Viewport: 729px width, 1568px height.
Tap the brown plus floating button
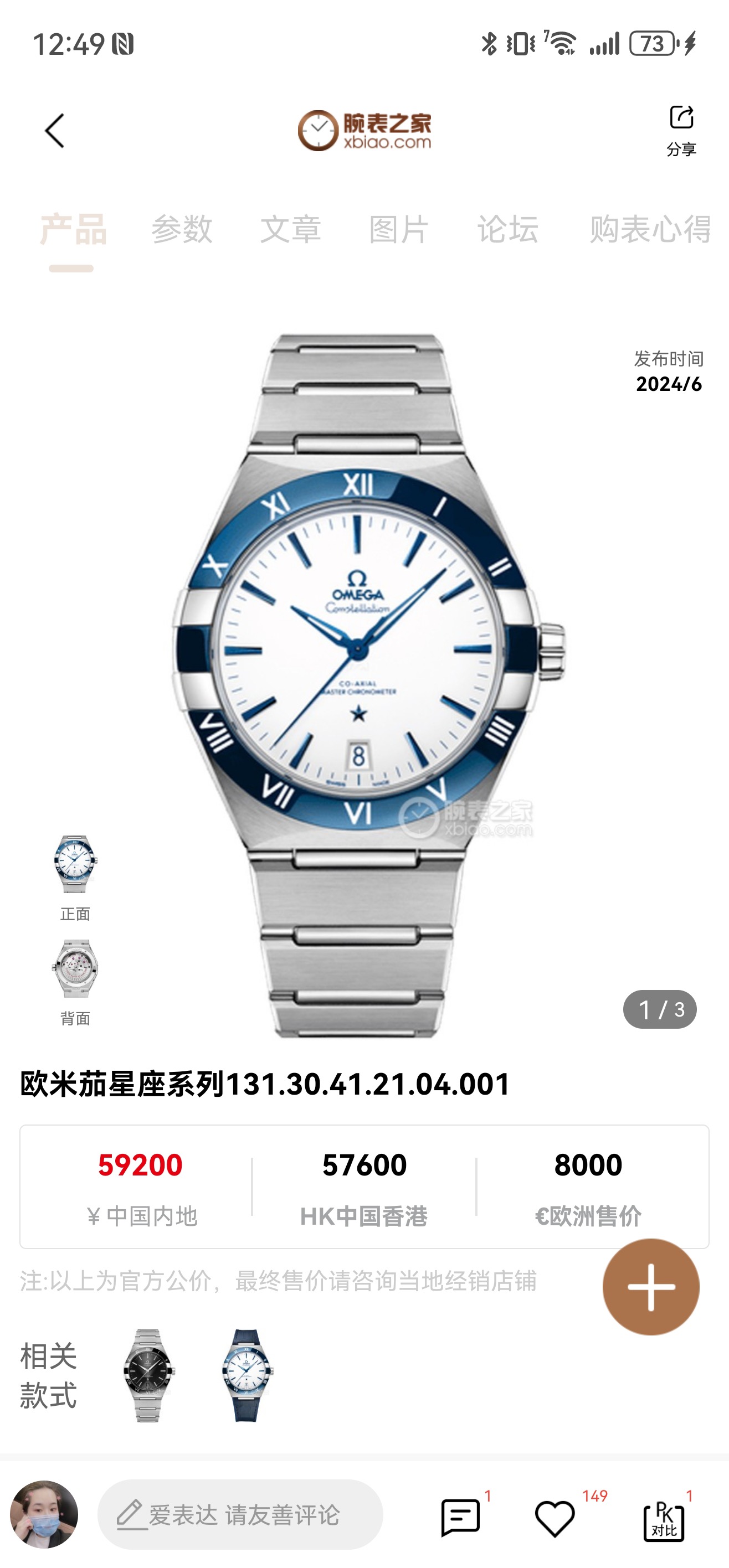(x=650, y=1287)
